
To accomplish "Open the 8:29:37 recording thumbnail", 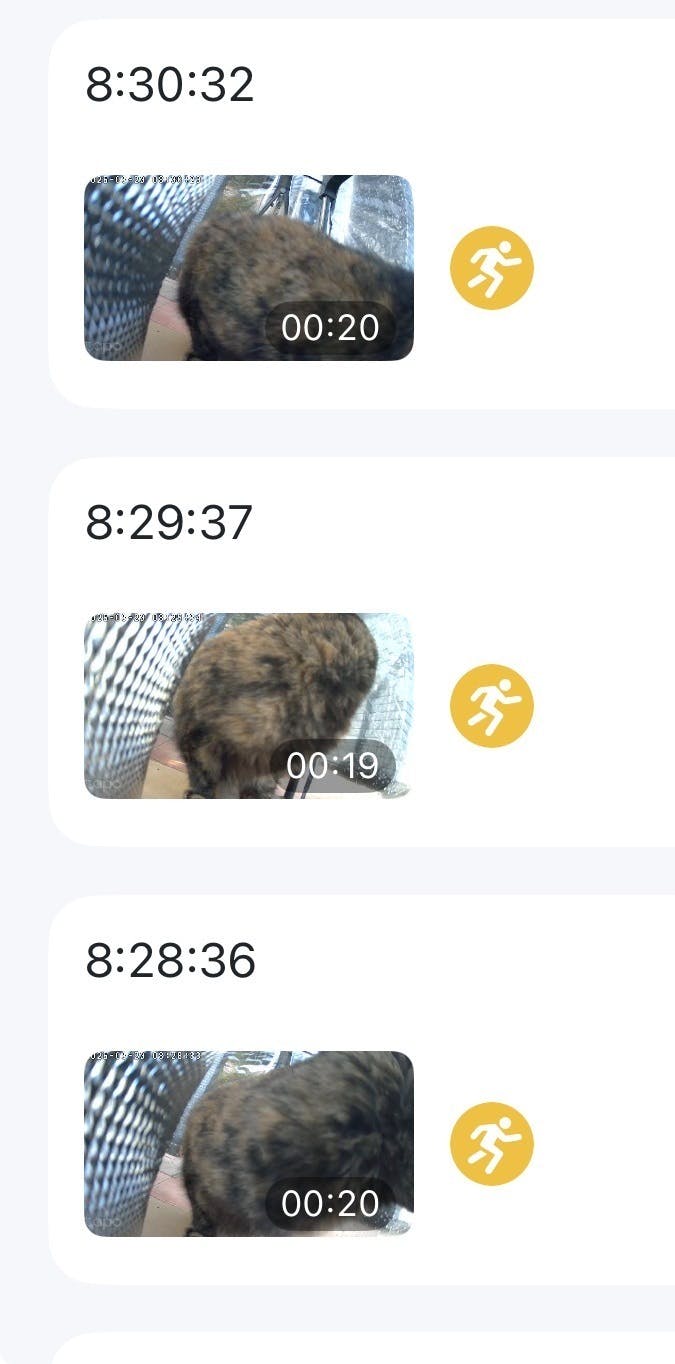I will click(248, 705).
